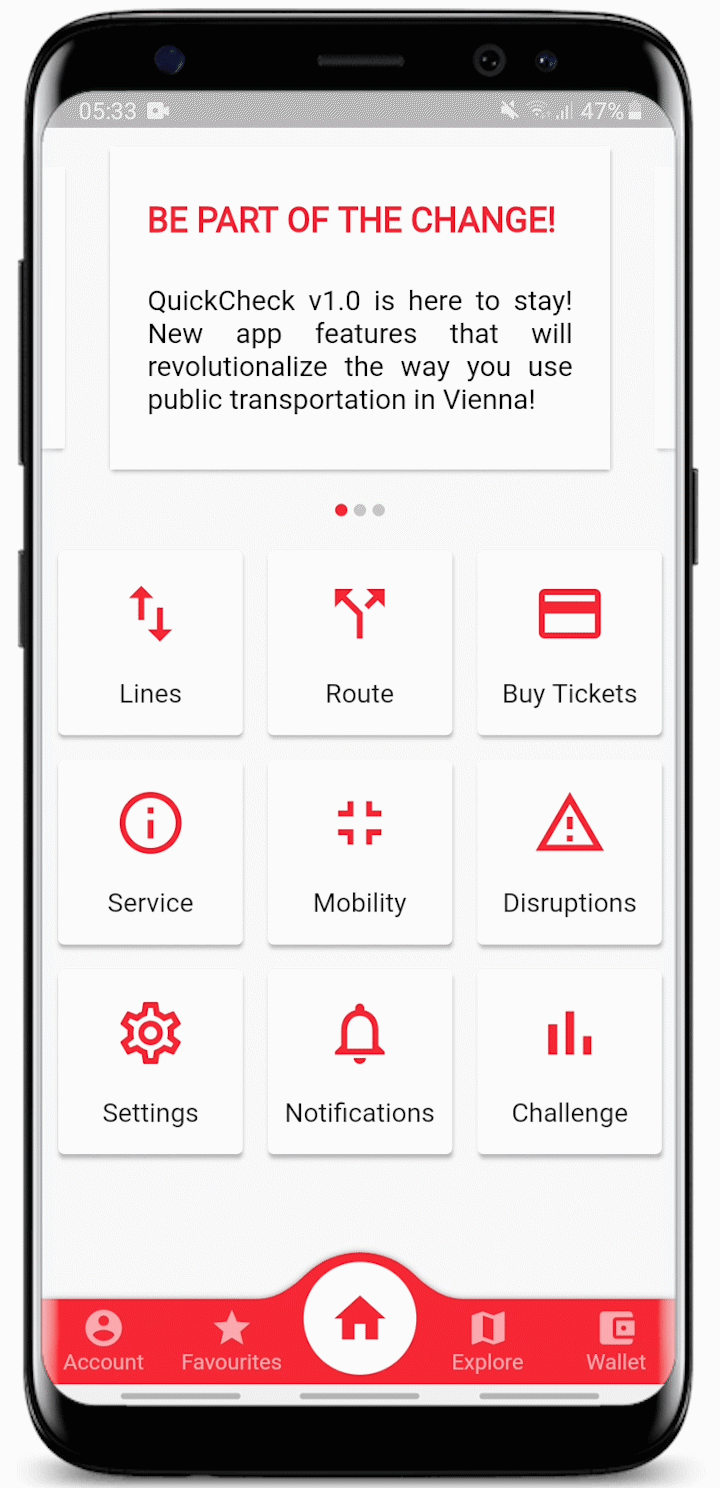Select the second carousel page dot

pyautogui.click(x=360, y=510)
